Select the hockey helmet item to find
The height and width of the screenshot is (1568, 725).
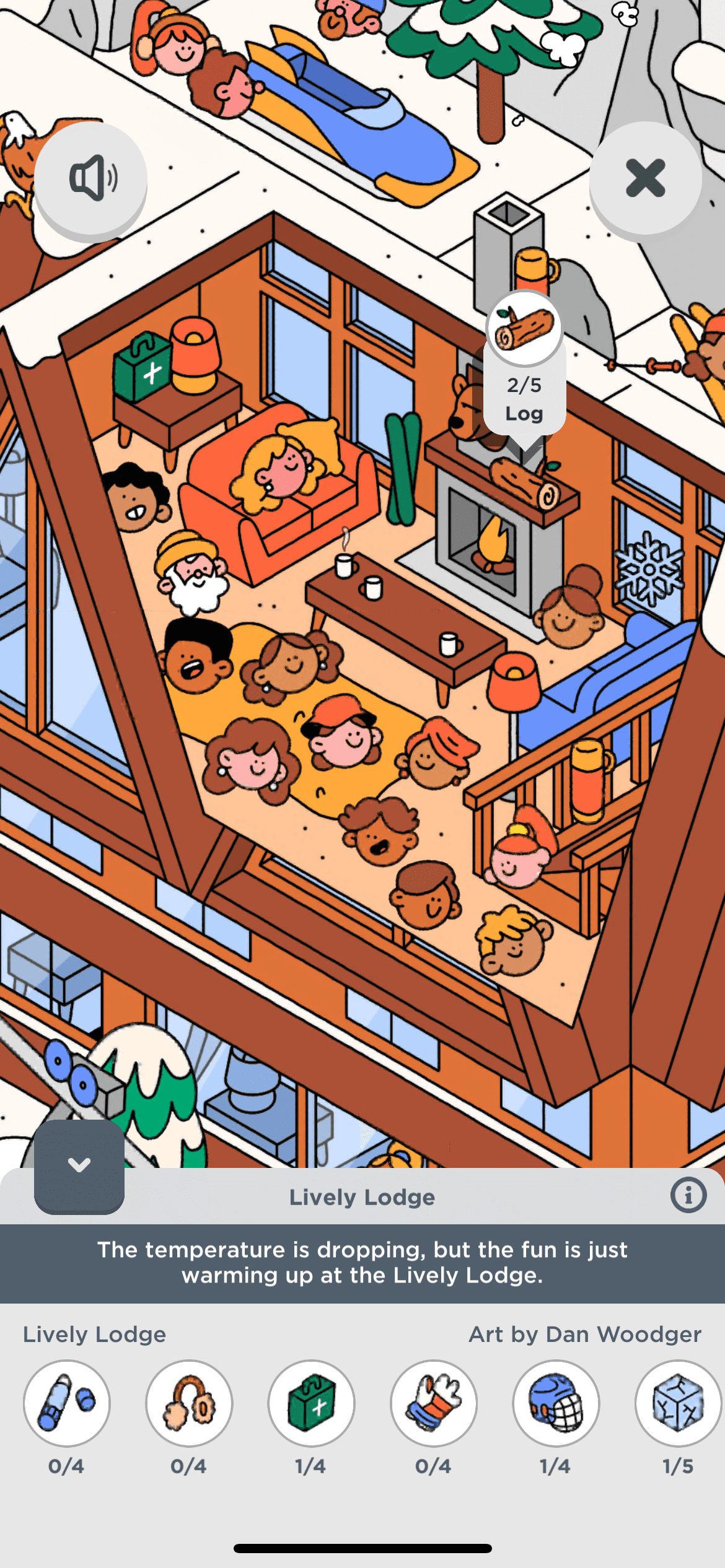(x=556, y=1403)
